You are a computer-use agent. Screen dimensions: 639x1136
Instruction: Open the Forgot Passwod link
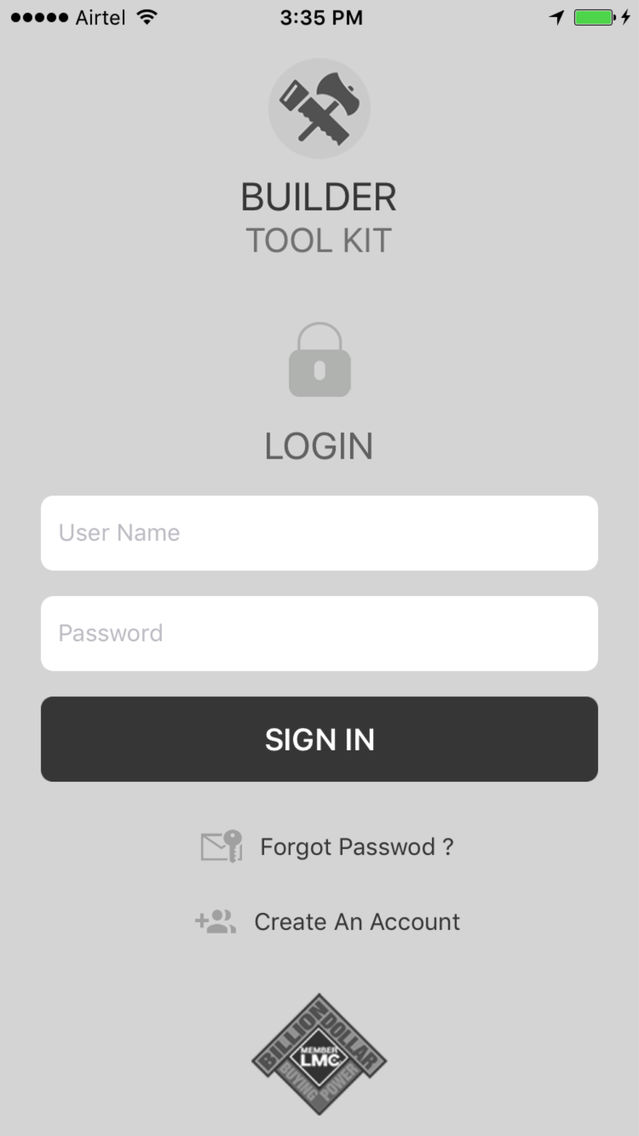356,846
